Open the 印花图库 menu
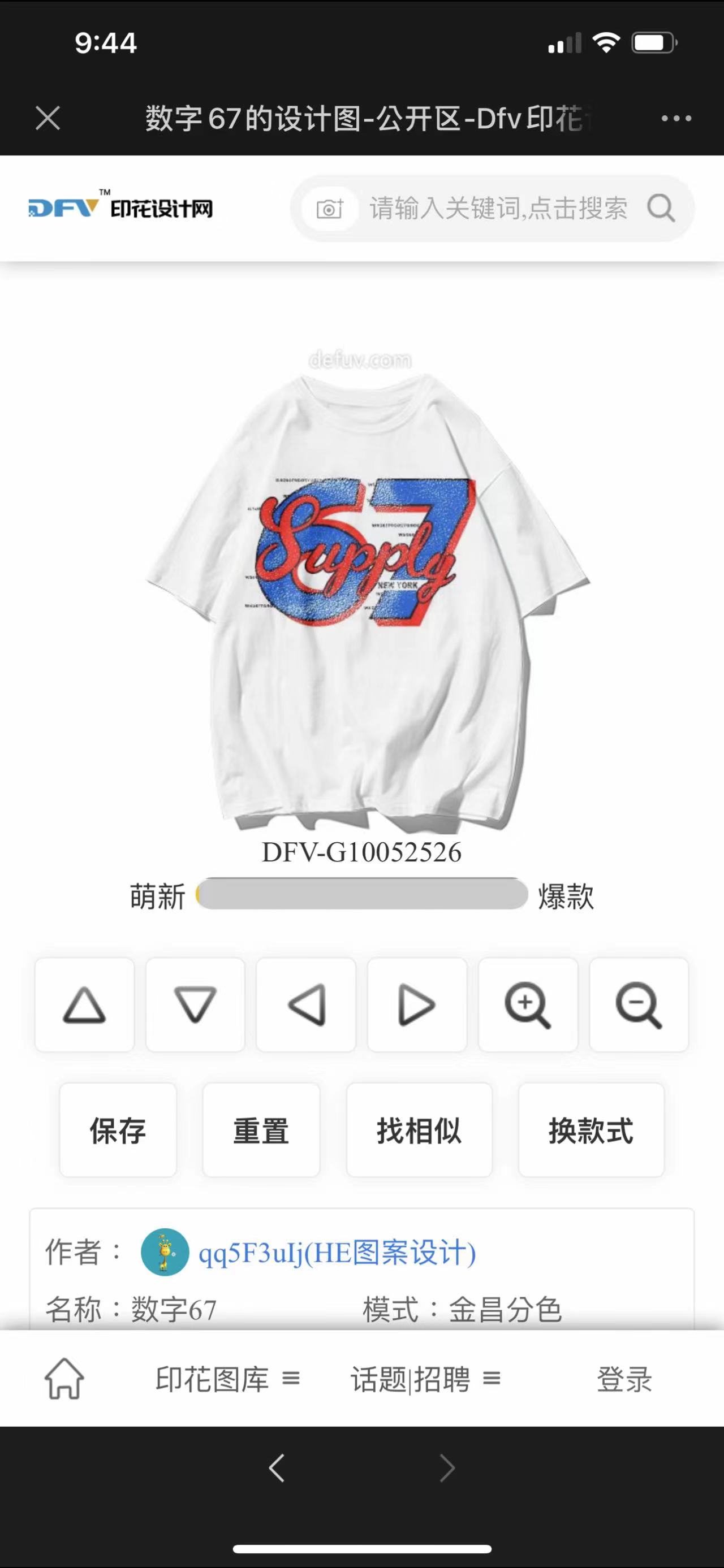 227,1379
